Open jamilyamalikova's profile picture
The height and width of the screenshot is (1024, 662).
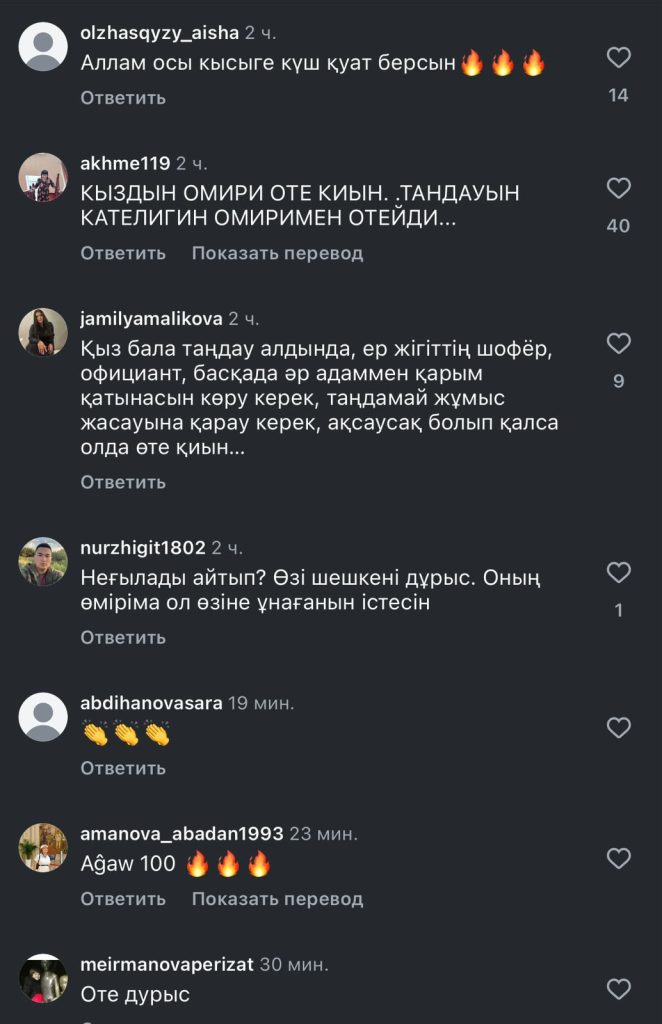tap(43, 332)
